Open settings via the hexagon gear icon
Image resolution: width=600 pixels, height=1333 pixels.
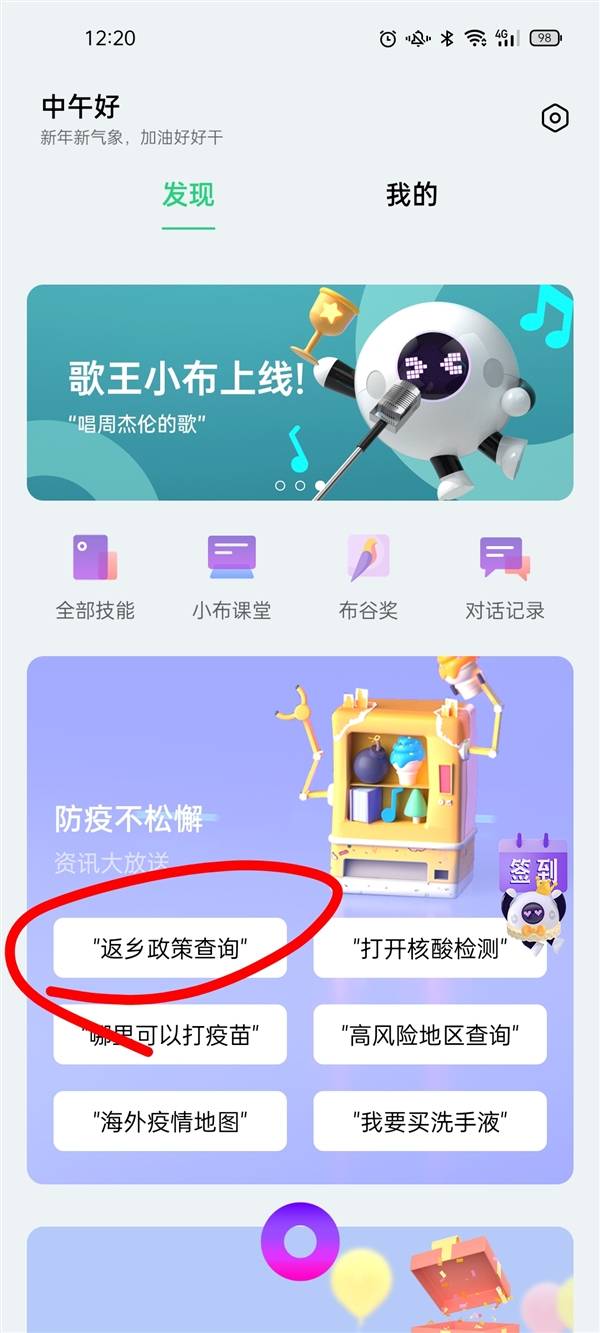click(x=554, y=118)
